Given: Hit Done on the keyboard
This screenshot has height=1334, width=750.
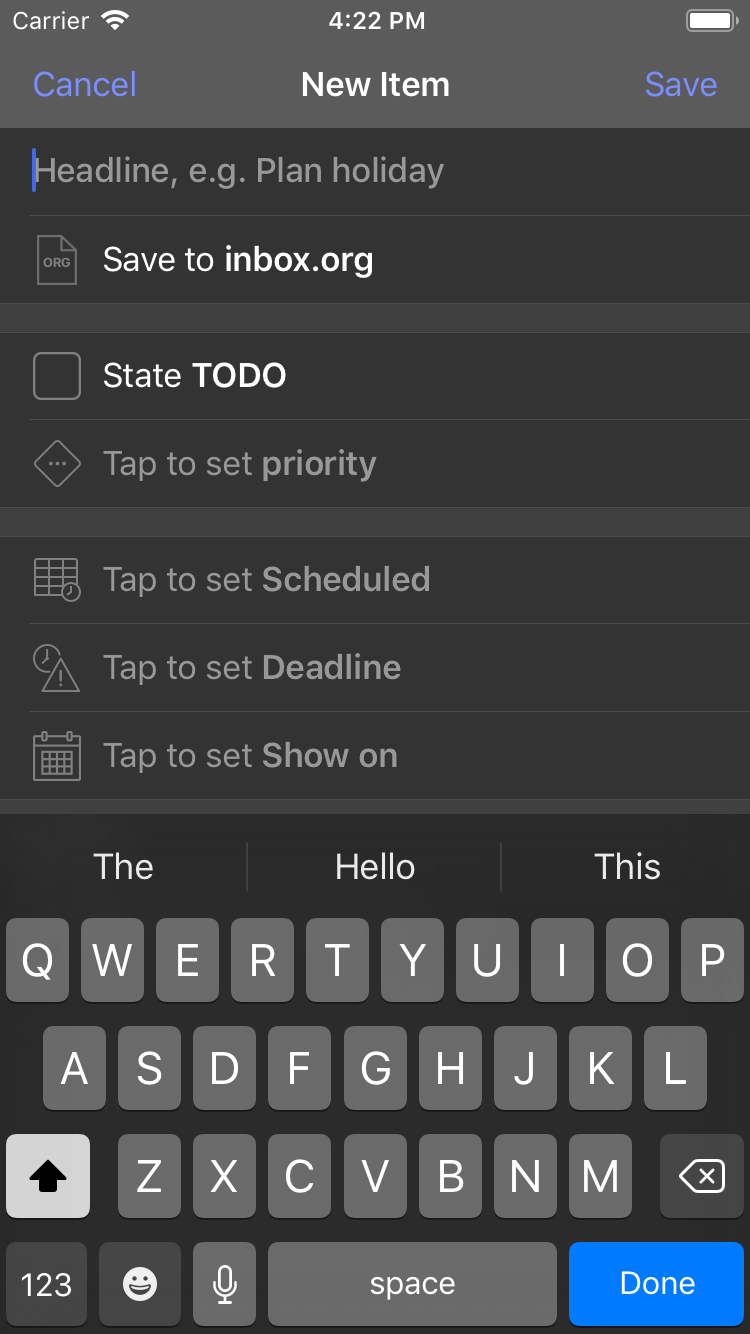Looking at the screenshot, I should click(657, 1284).
